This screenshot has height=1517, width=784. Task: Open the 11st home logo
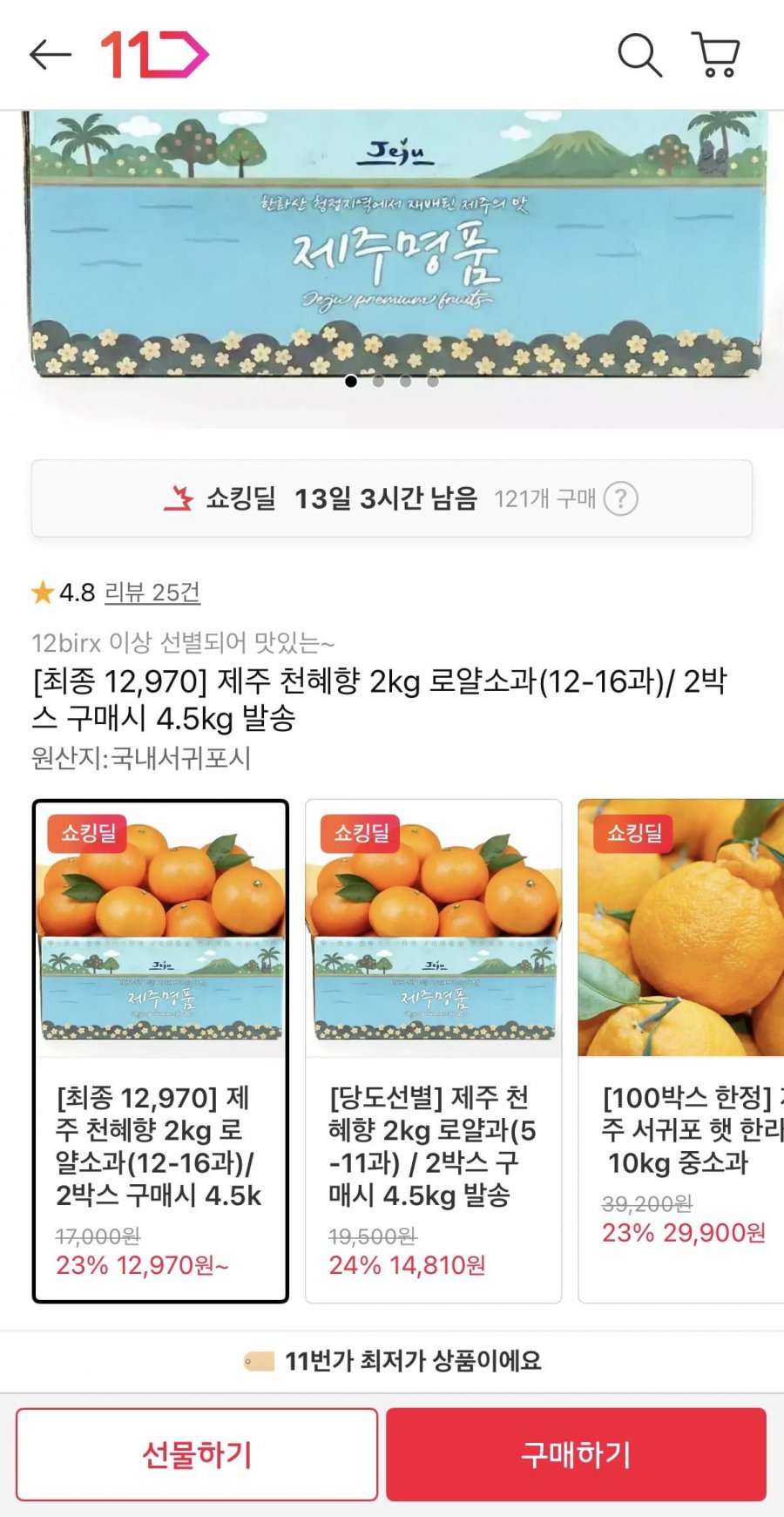tap(155, 55)
